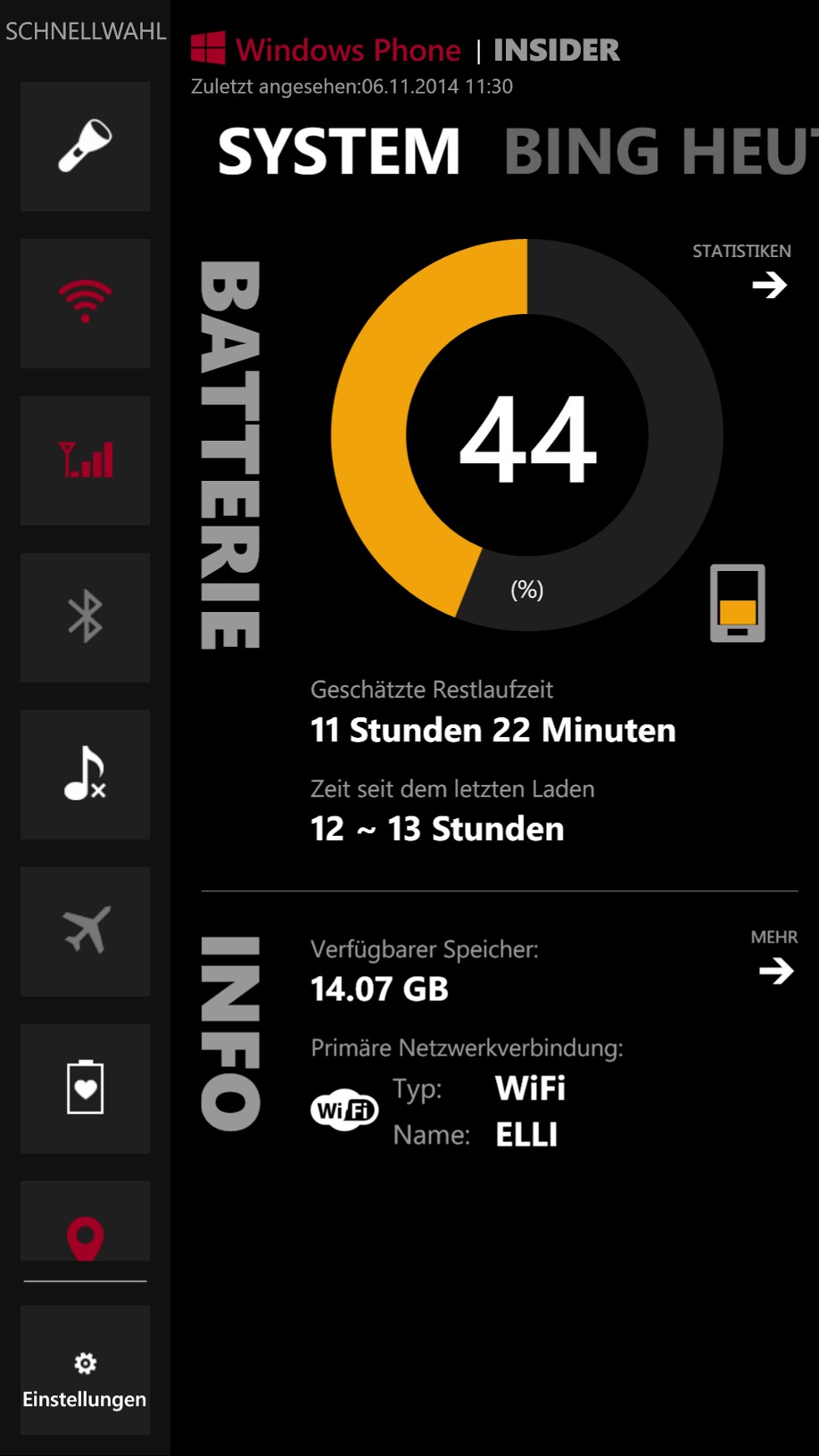The width and height of the screenshot is (819, 1456).
Task: Tap the Bluetooth shortcut tile
Action: coord(86,617)
